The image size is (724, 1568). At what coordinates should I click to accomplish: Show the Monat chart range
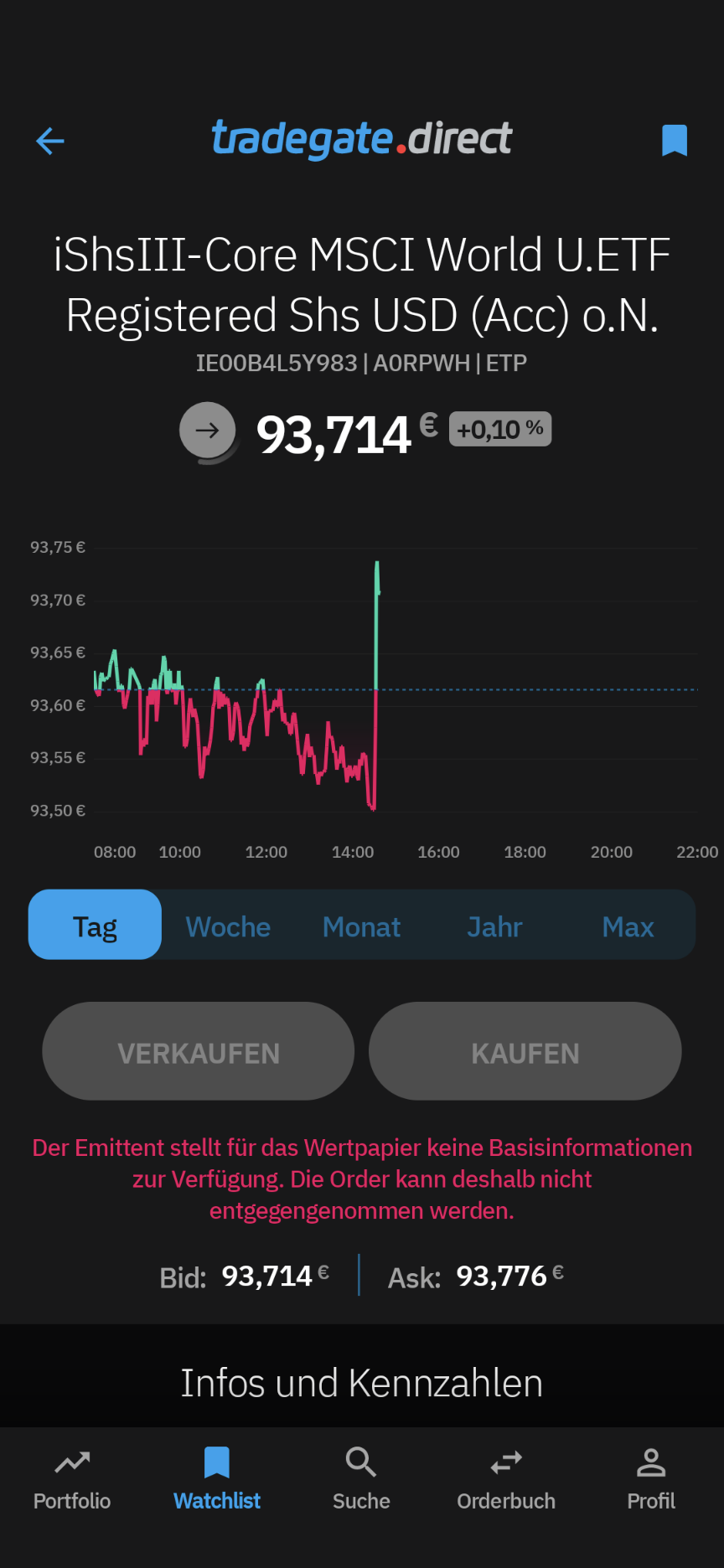point(361,926)
